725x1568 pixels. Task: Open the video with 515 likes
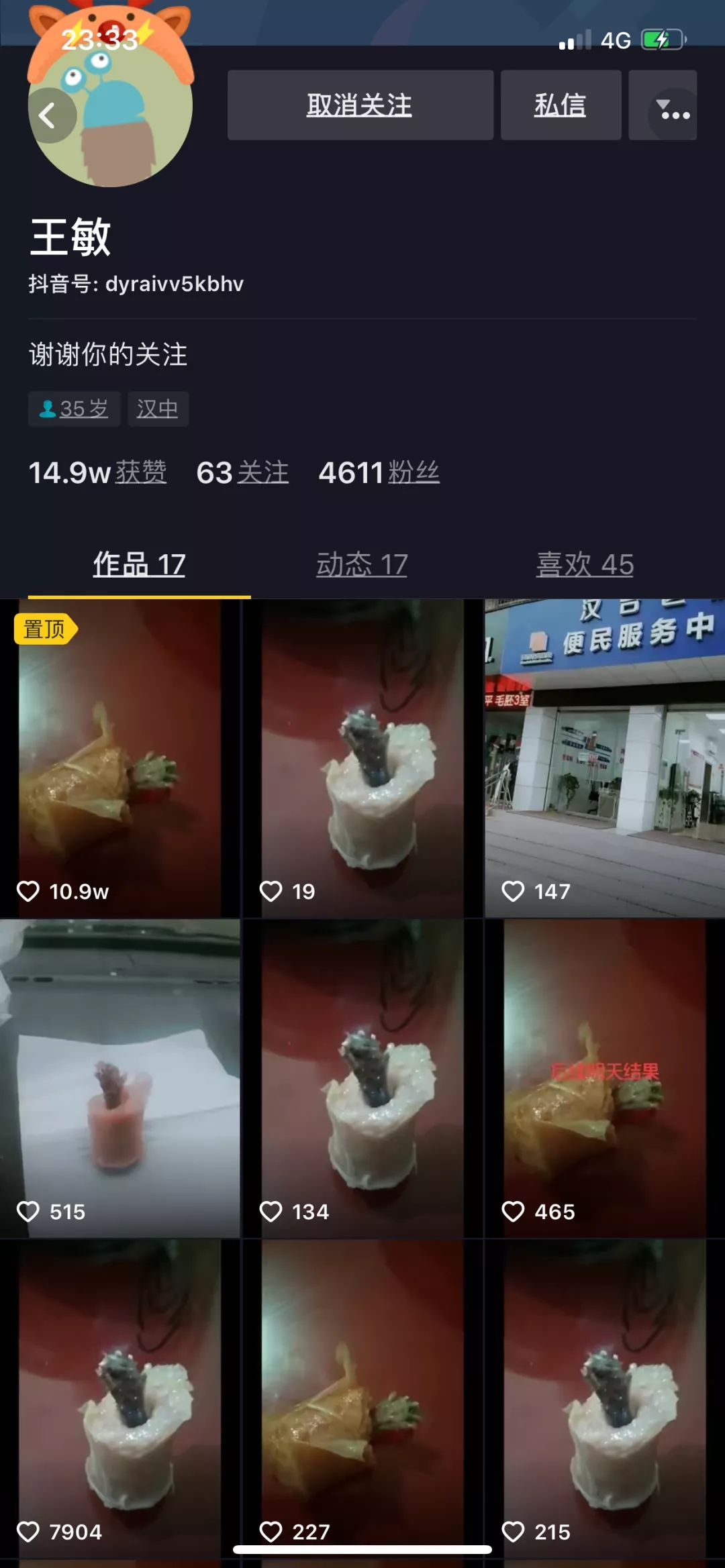[119, 1078]
